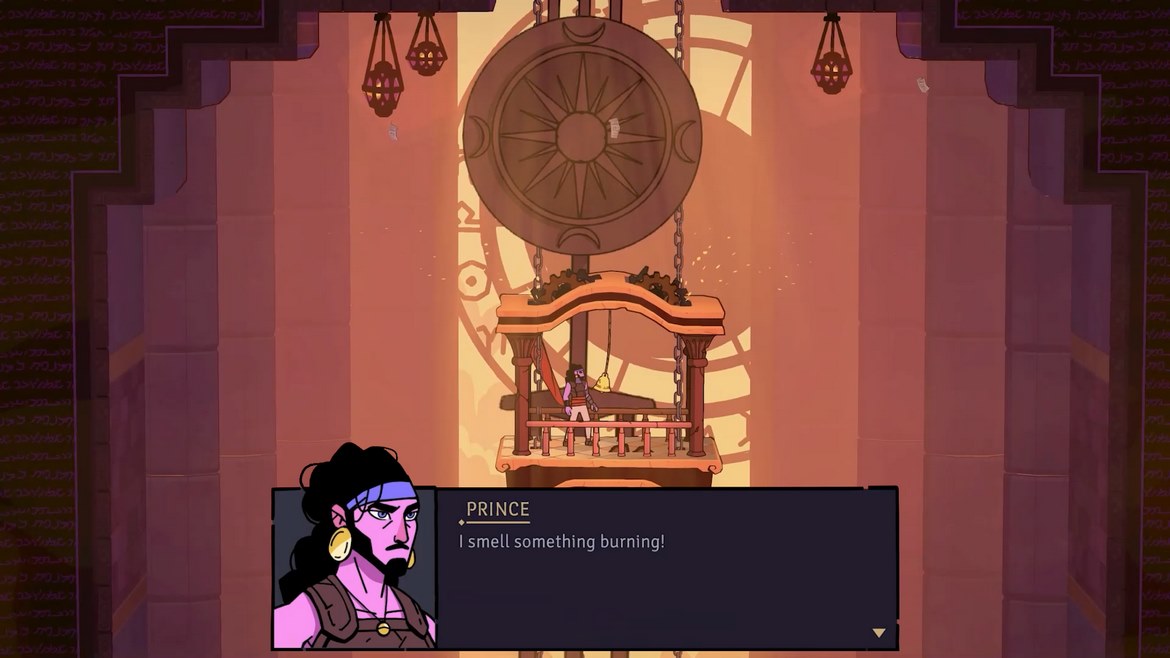Viewport: 1170px width, 658px height.
Task: Advance the Prince's dialogue with the arrow
Action: coord(878,632)
